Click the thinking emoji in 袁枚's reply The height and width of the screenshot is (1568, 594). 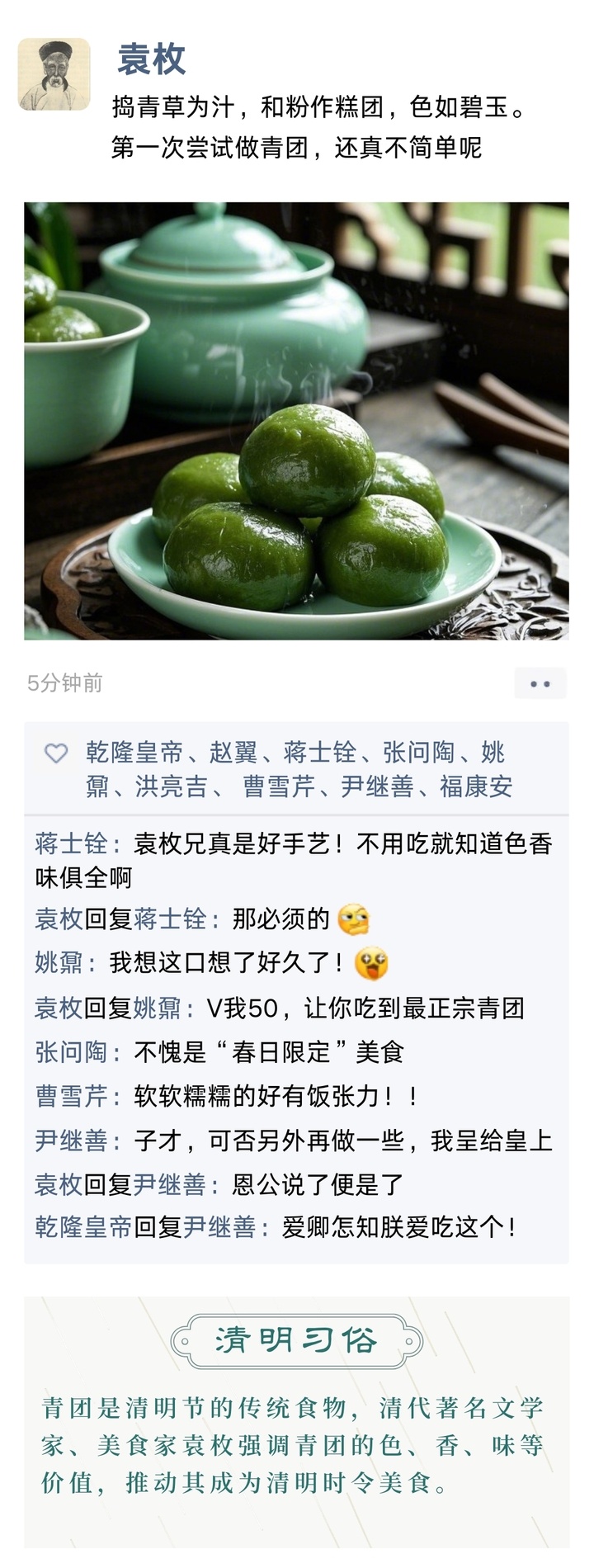click(x=357, y=919)
